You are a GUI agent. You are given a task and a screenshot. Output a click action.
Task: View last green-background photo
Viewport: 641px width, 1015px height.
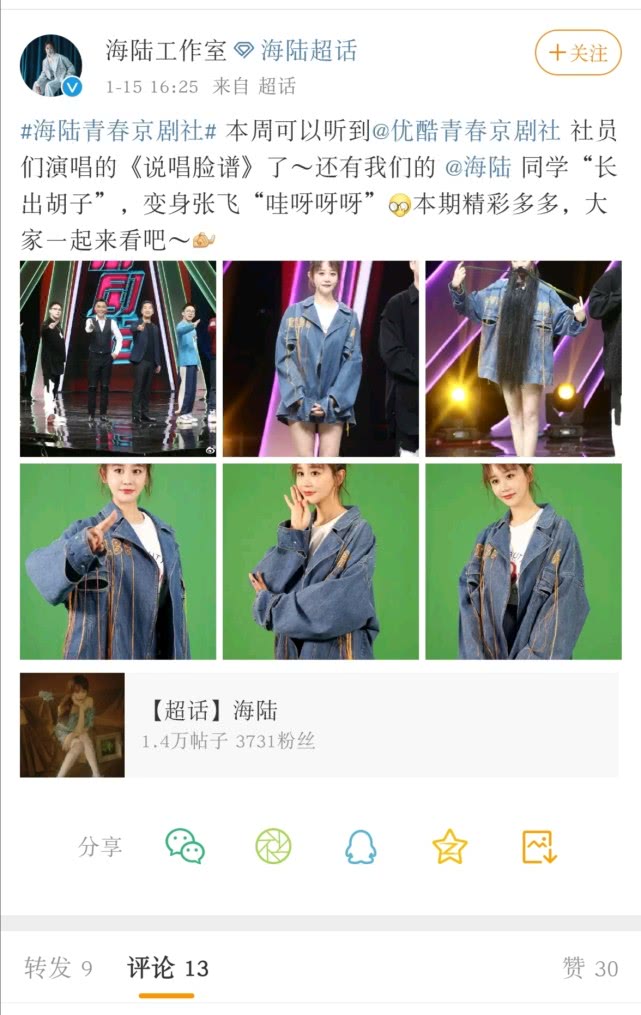[523, 561]
